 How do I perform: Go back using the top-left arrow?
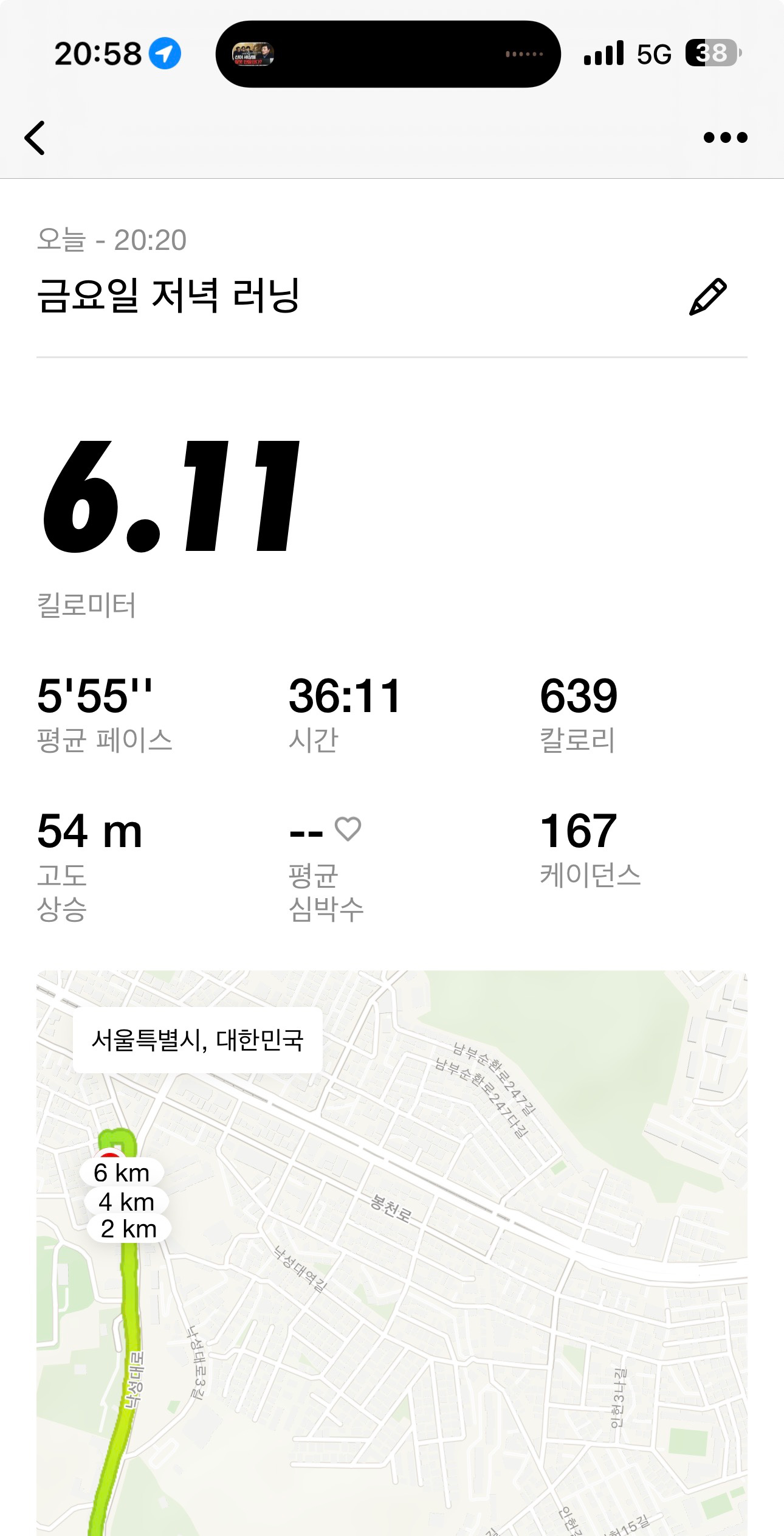[x=35, y=138]
